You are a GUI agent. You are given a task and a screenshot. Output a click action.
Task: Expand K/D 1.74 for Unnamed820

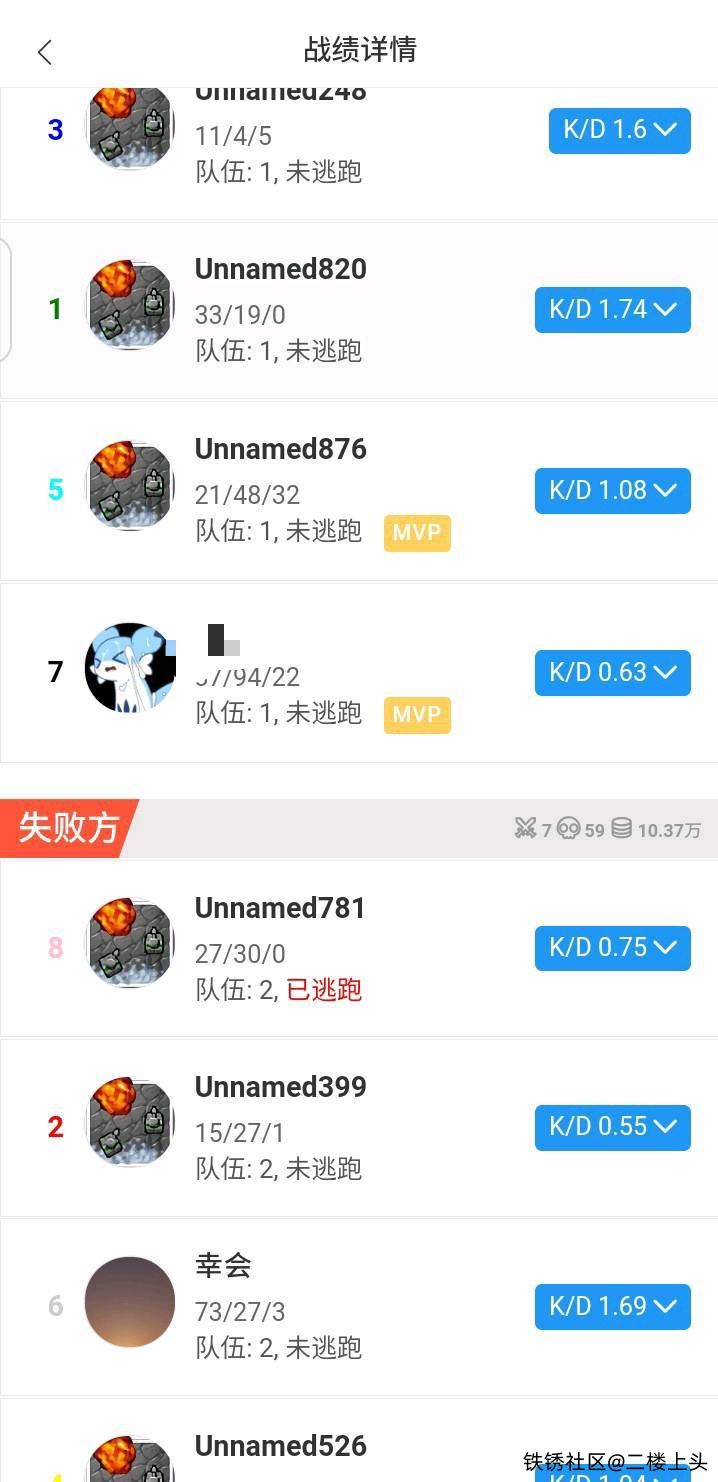pos(612,310)
